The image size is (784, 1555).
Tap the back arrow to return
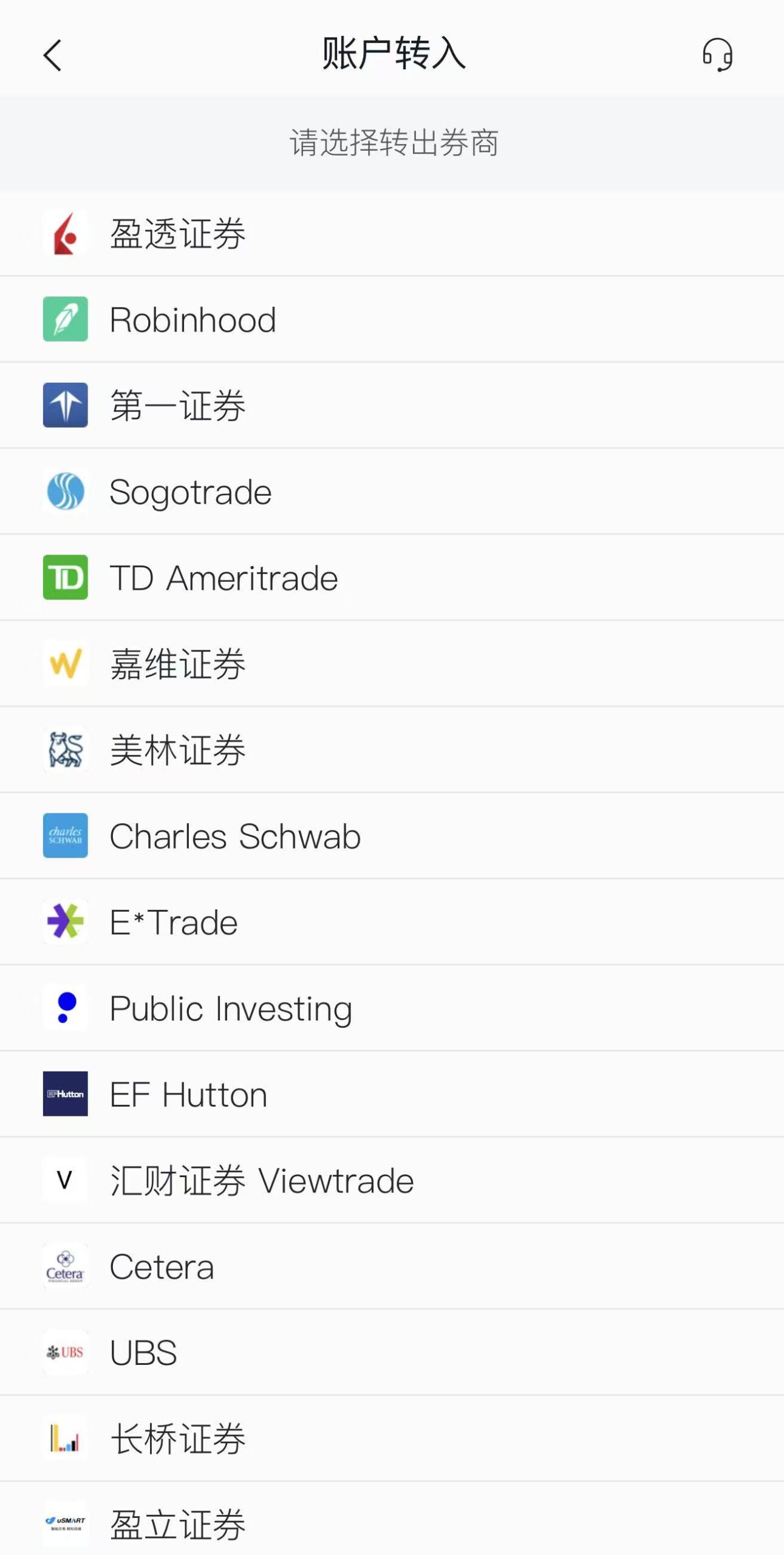53,56
